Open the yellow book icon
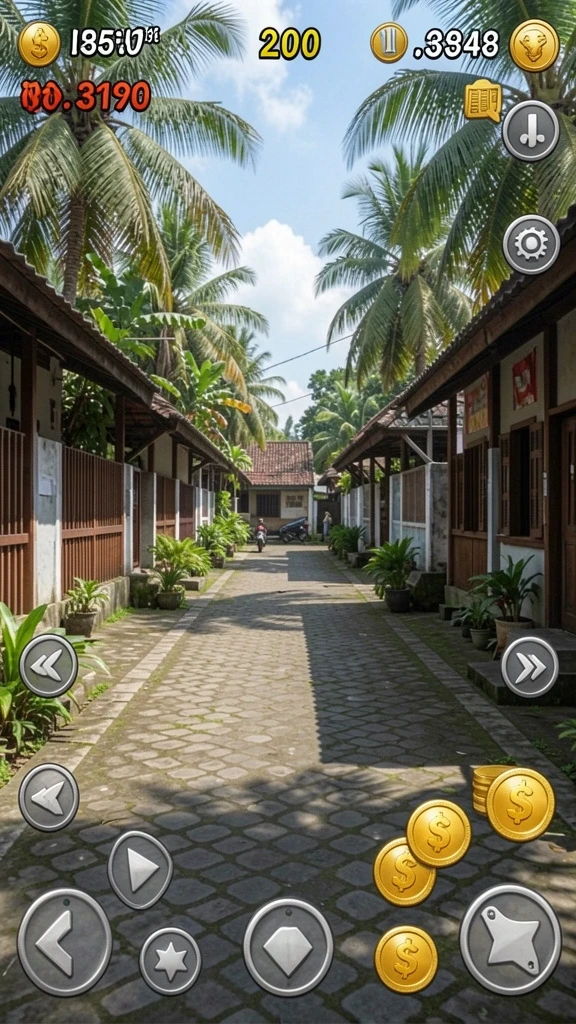Screen dimensions: 576x1024 (483, 101)
